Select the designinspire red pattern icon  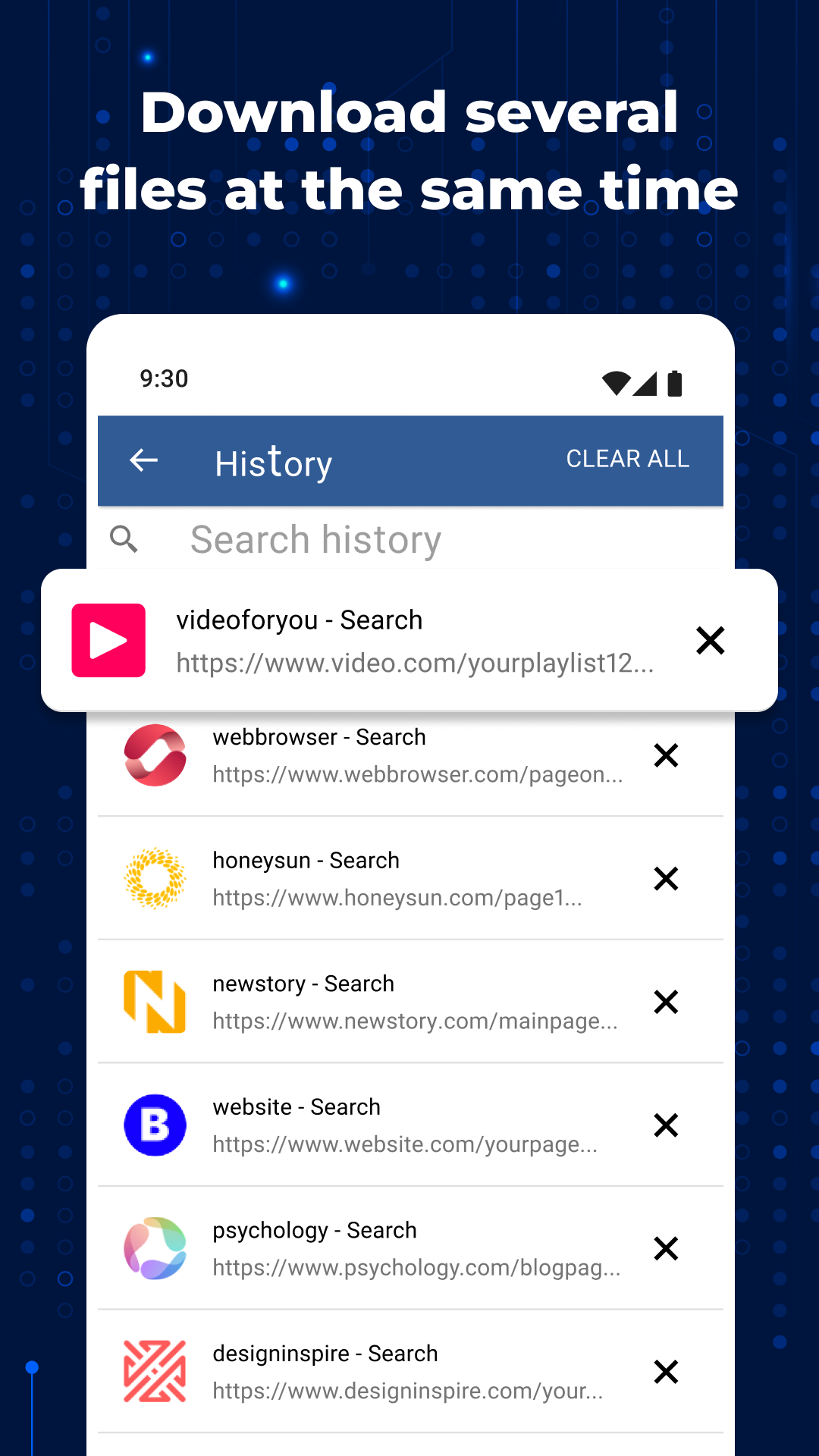coord(155,1372)
